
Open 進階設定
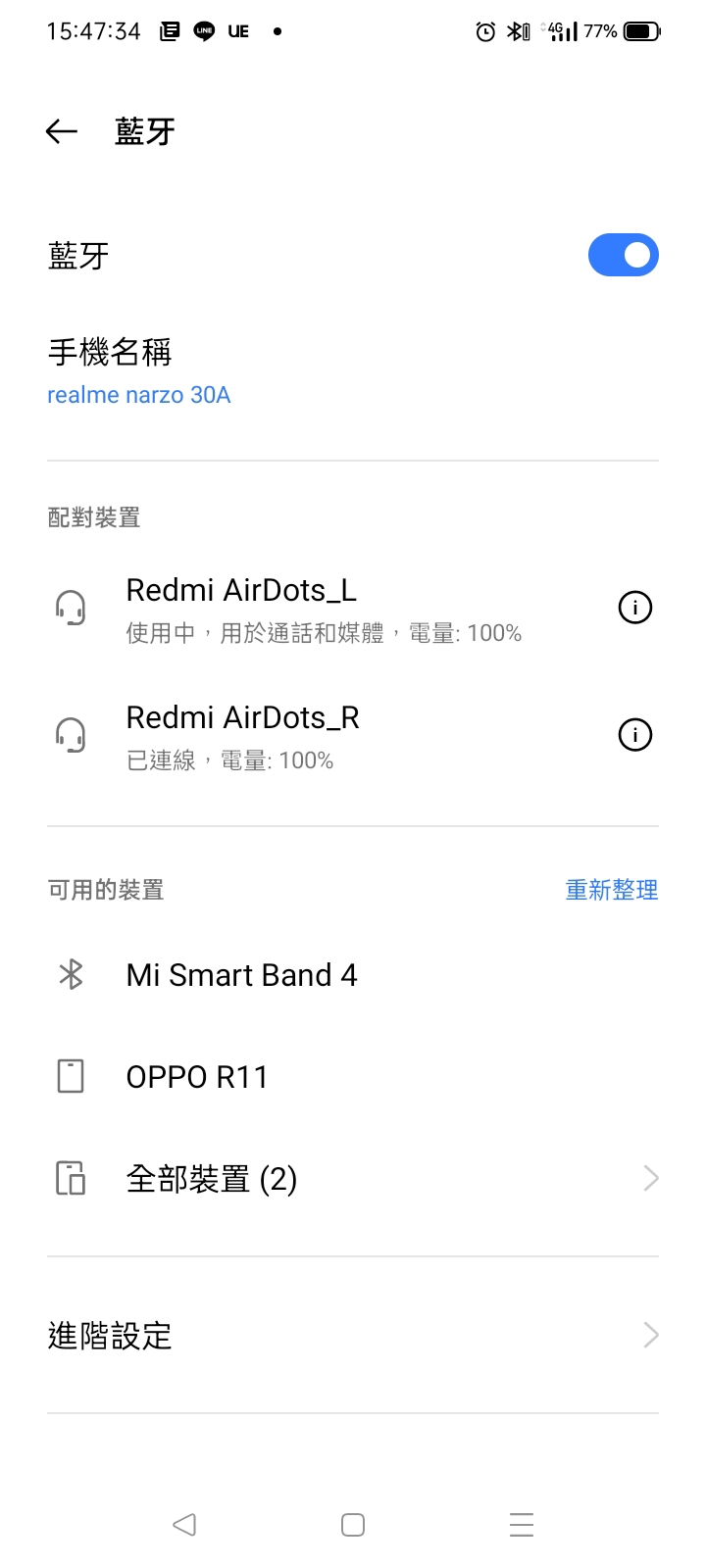353,1335
